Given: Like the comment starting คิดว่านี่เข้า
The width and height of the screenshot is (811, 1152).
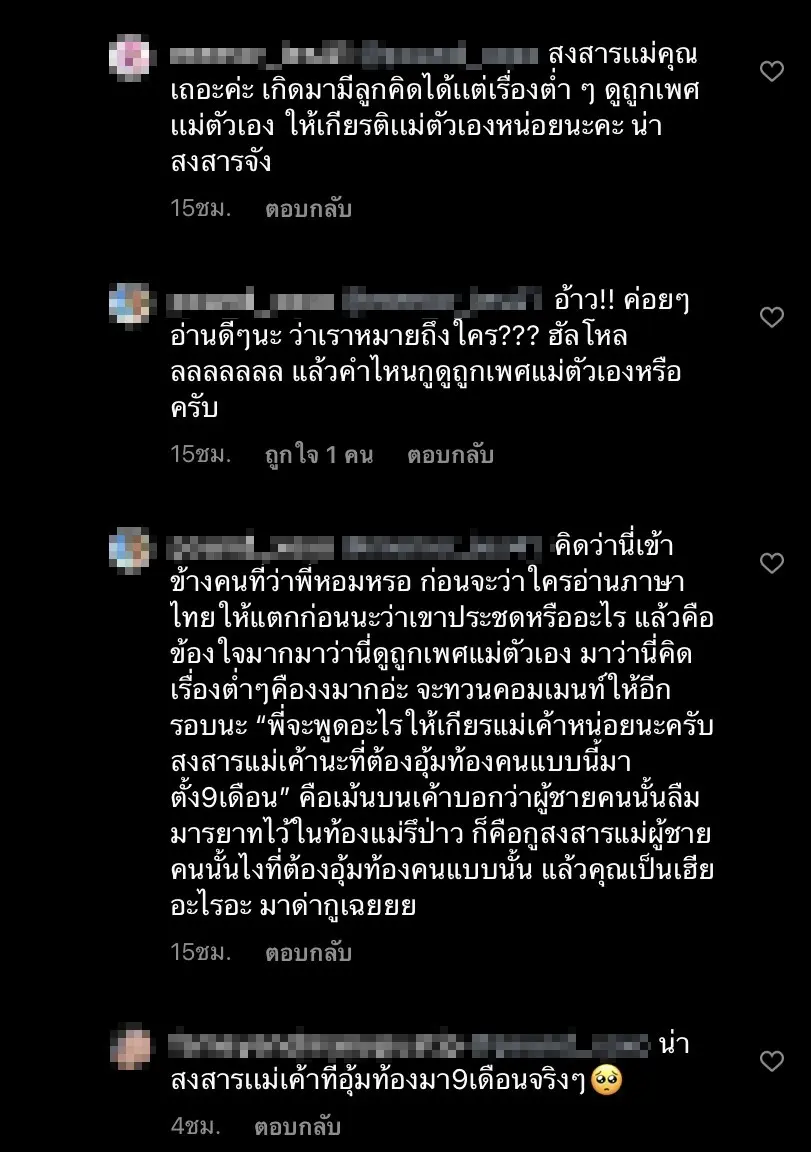Looking at the screenshot, I should point(771,563).
